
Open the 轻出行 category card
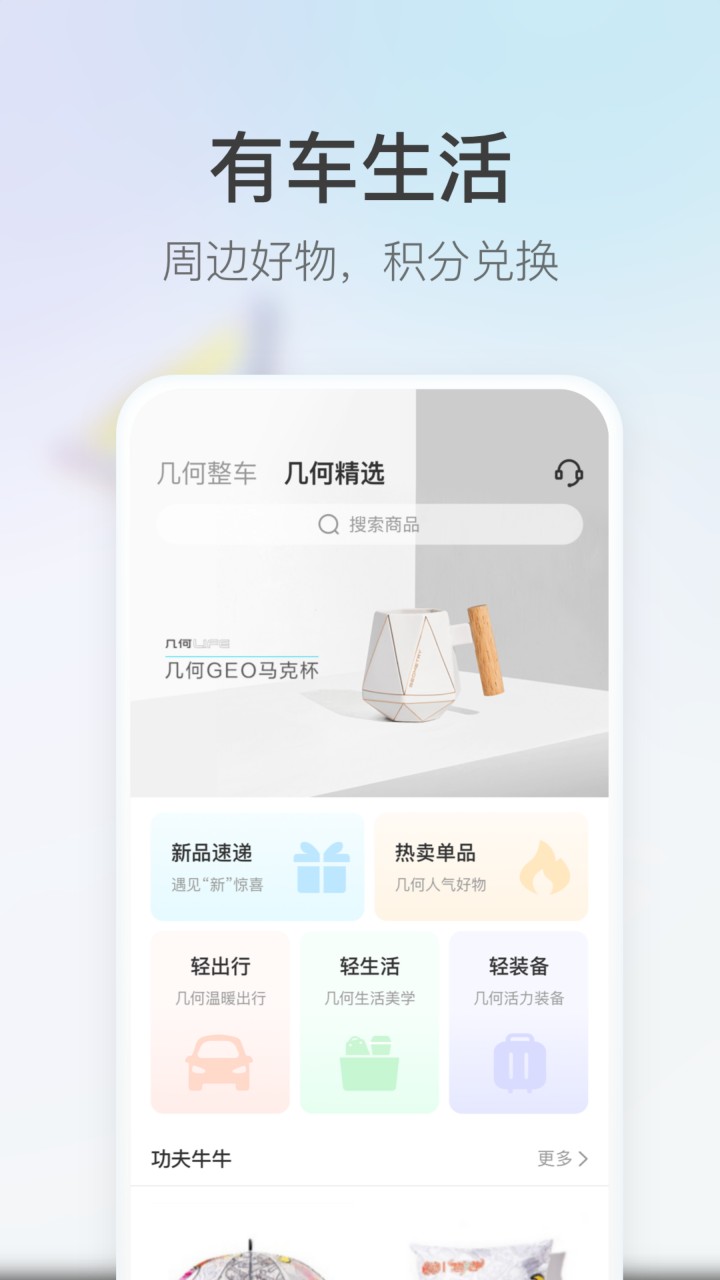pyautogui.click(x=220, y=1022)
